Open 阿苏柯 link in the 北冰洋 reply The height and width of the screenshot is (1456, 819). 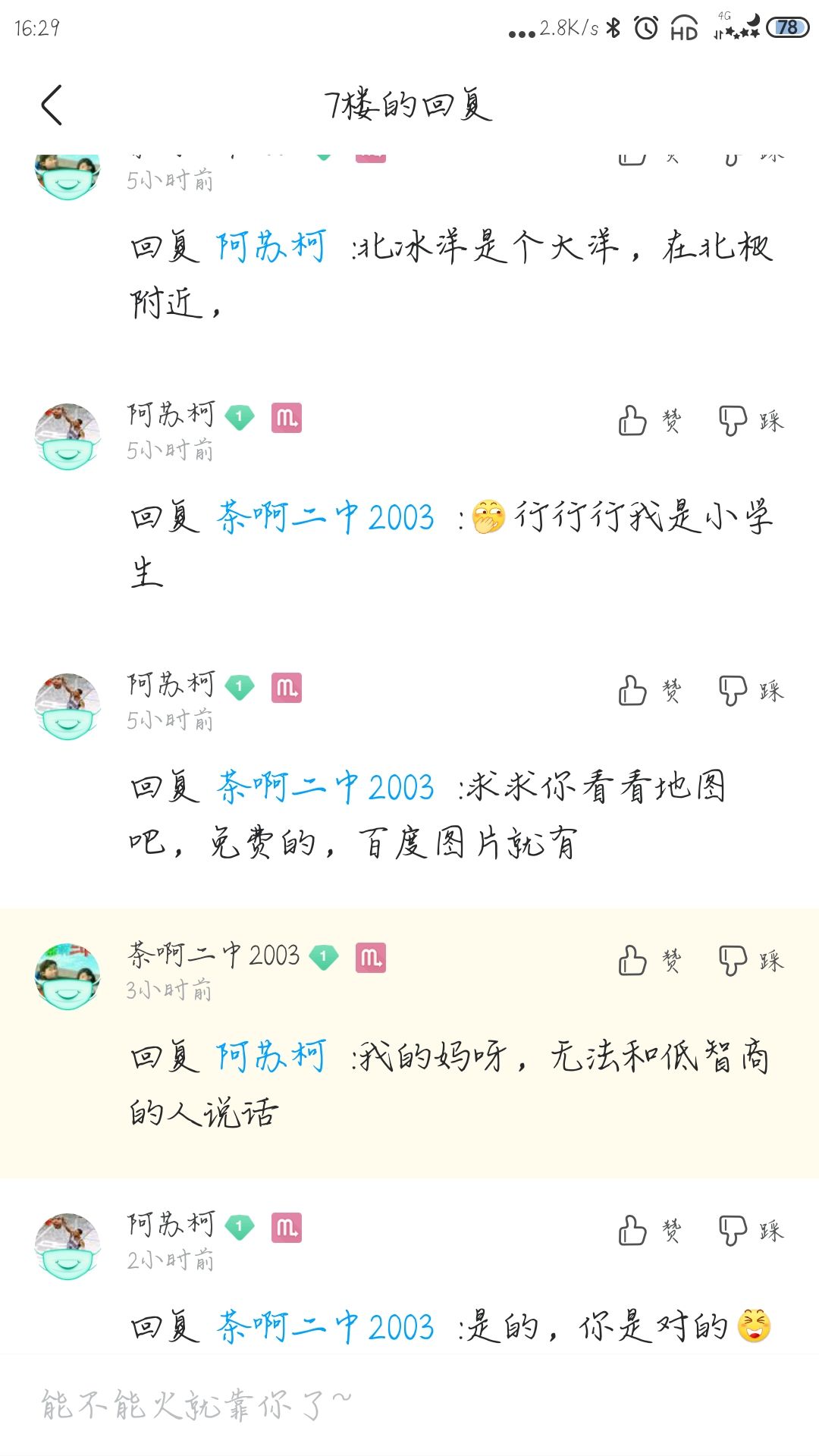[x=271, y=247]
